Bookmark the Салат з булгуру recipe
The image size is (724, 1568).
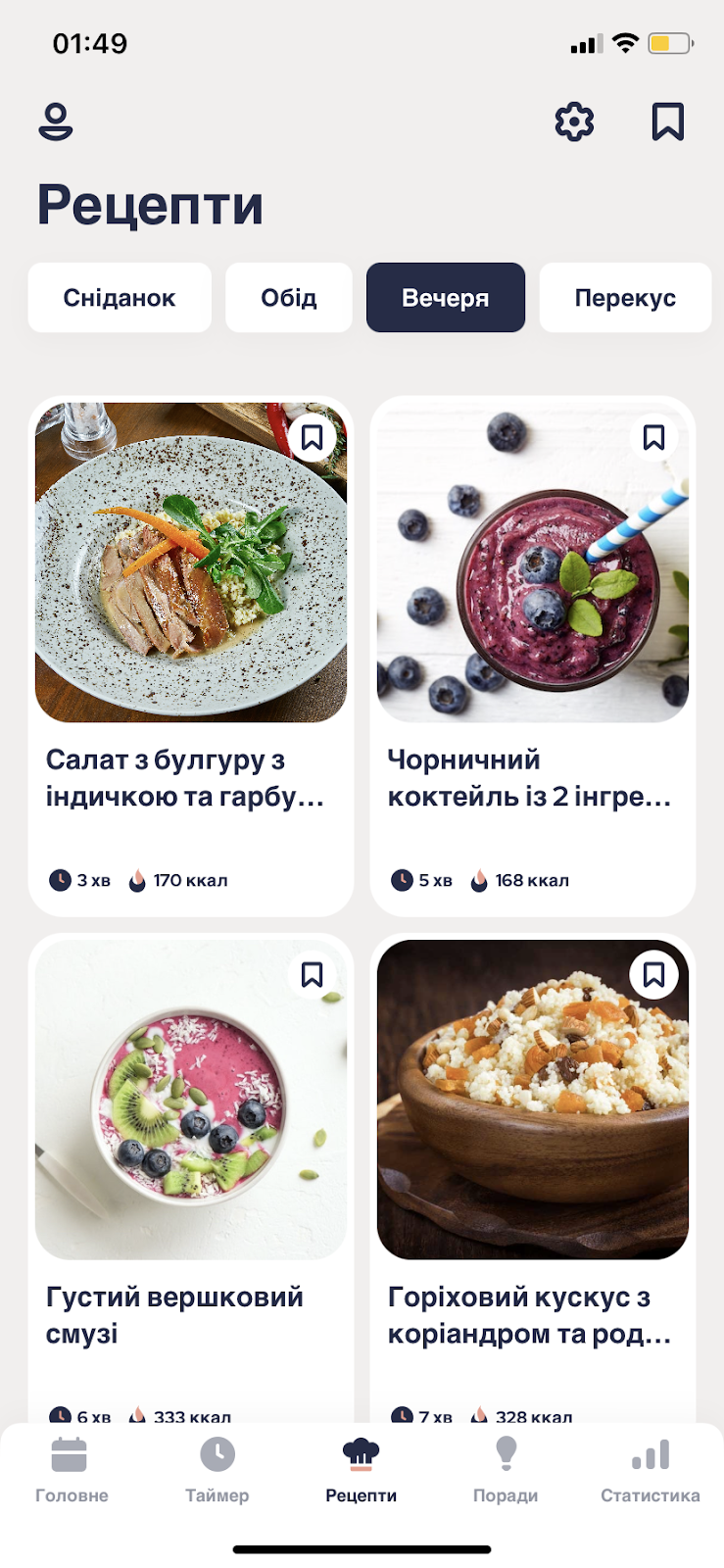(x=313, y=437)
